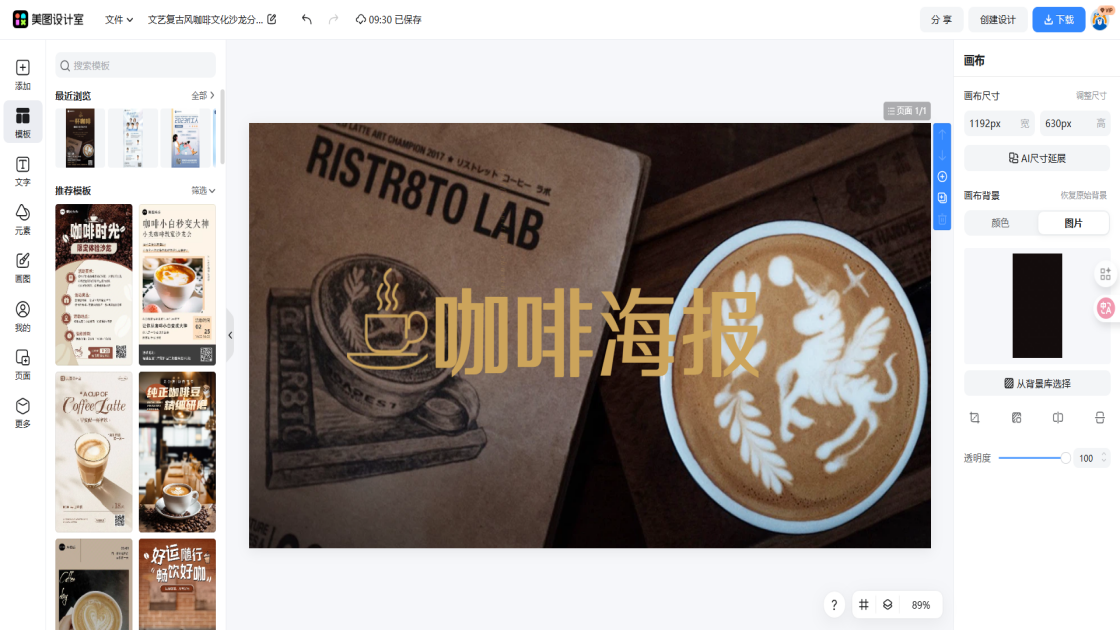The width and height of the screenshot is (1120, 630).
Task: Open the help question mark button
Action: pos(834,605)
